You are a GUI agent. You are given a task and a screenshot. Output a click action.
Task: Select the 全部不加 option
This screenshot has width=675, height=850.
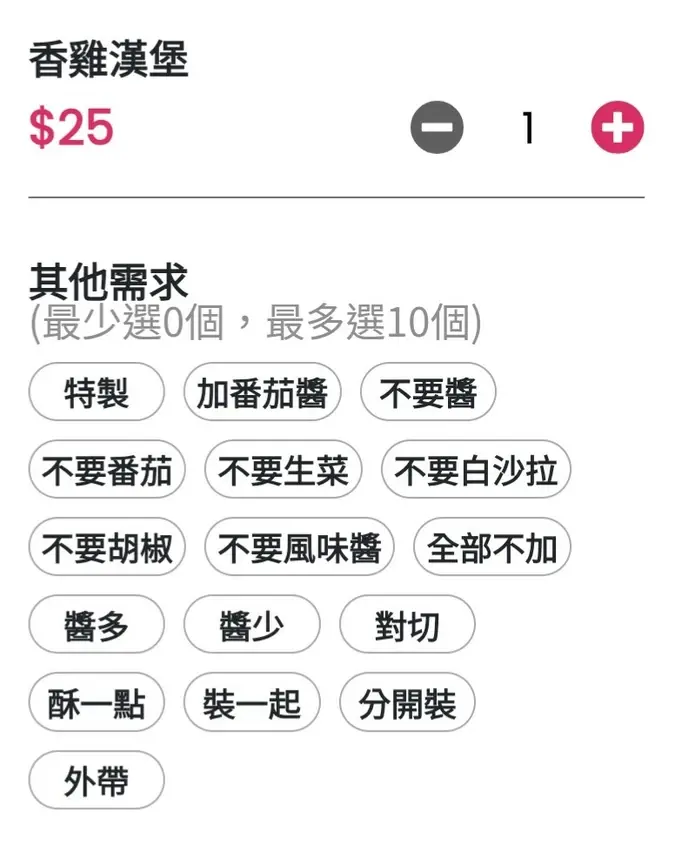click(x=492, y=548)
